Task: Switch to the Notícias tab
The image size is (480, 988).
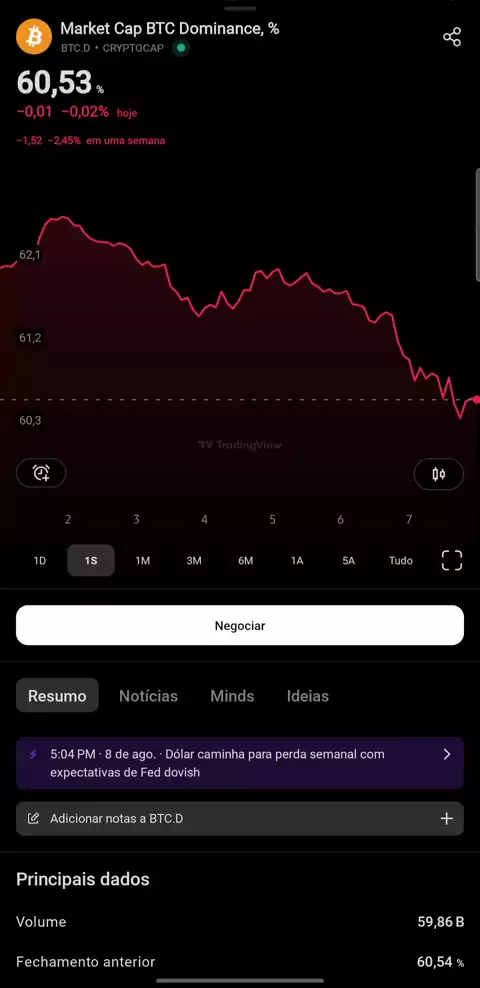Action: coord(148,696)
